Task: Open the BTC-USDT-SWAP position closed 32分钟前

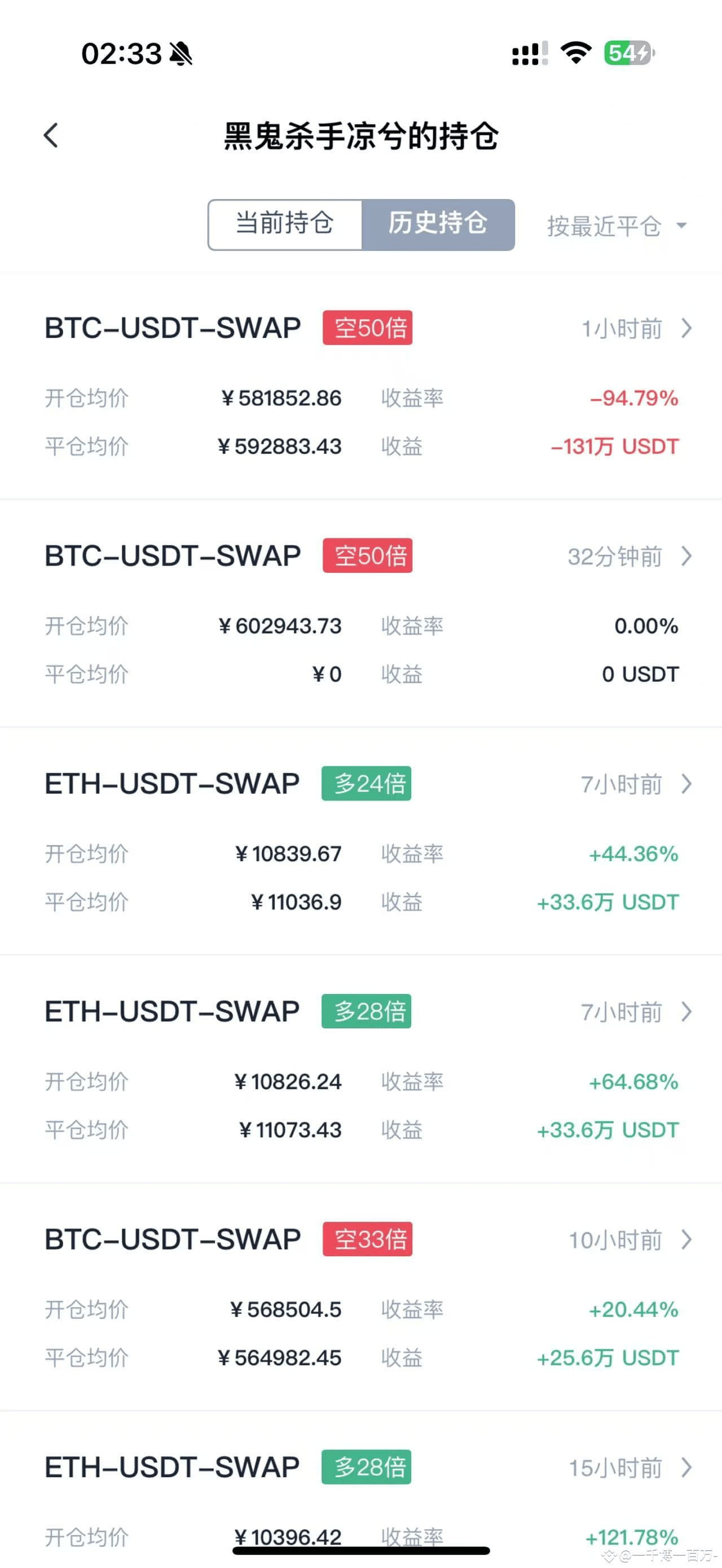Action: point(361,614)
